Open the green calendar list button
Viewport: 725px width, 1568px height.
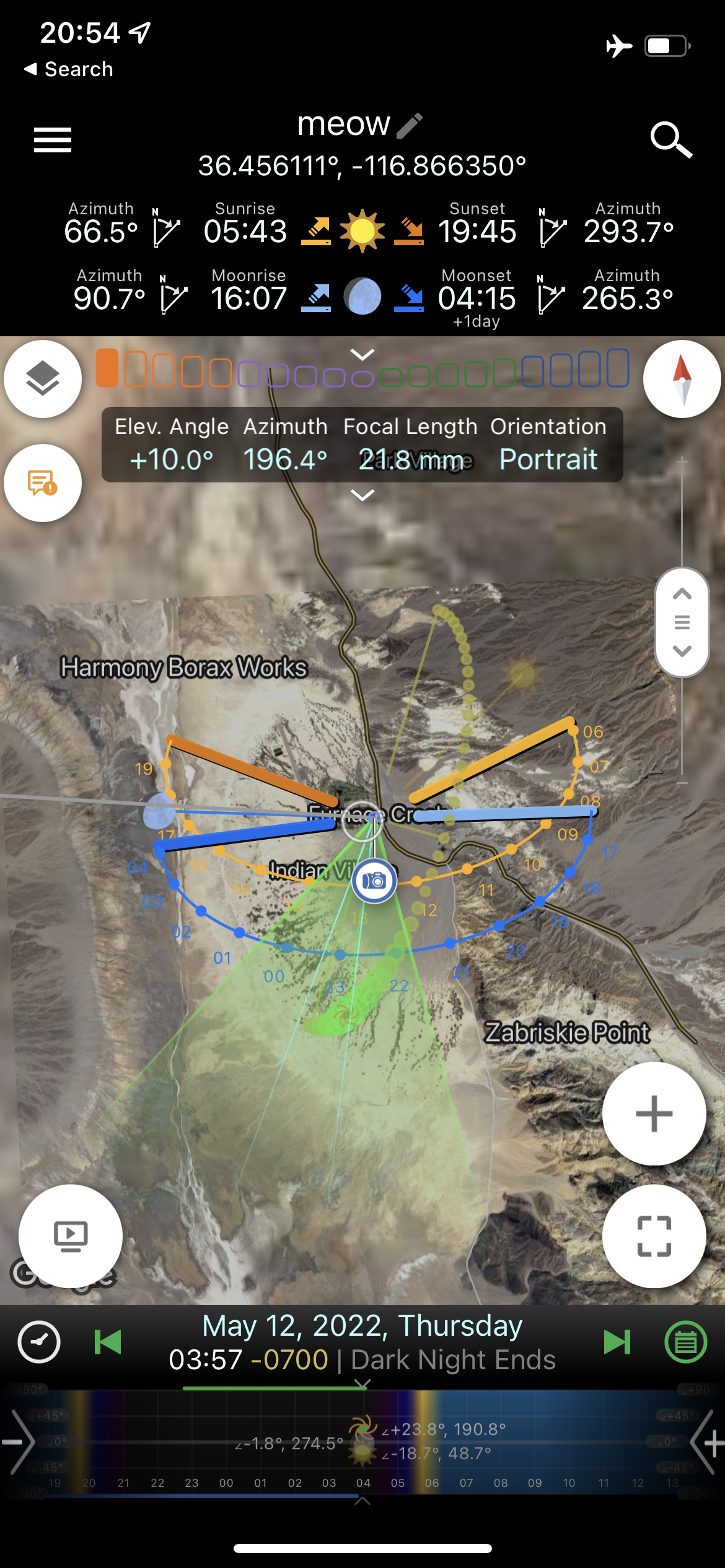point(686,1342)
